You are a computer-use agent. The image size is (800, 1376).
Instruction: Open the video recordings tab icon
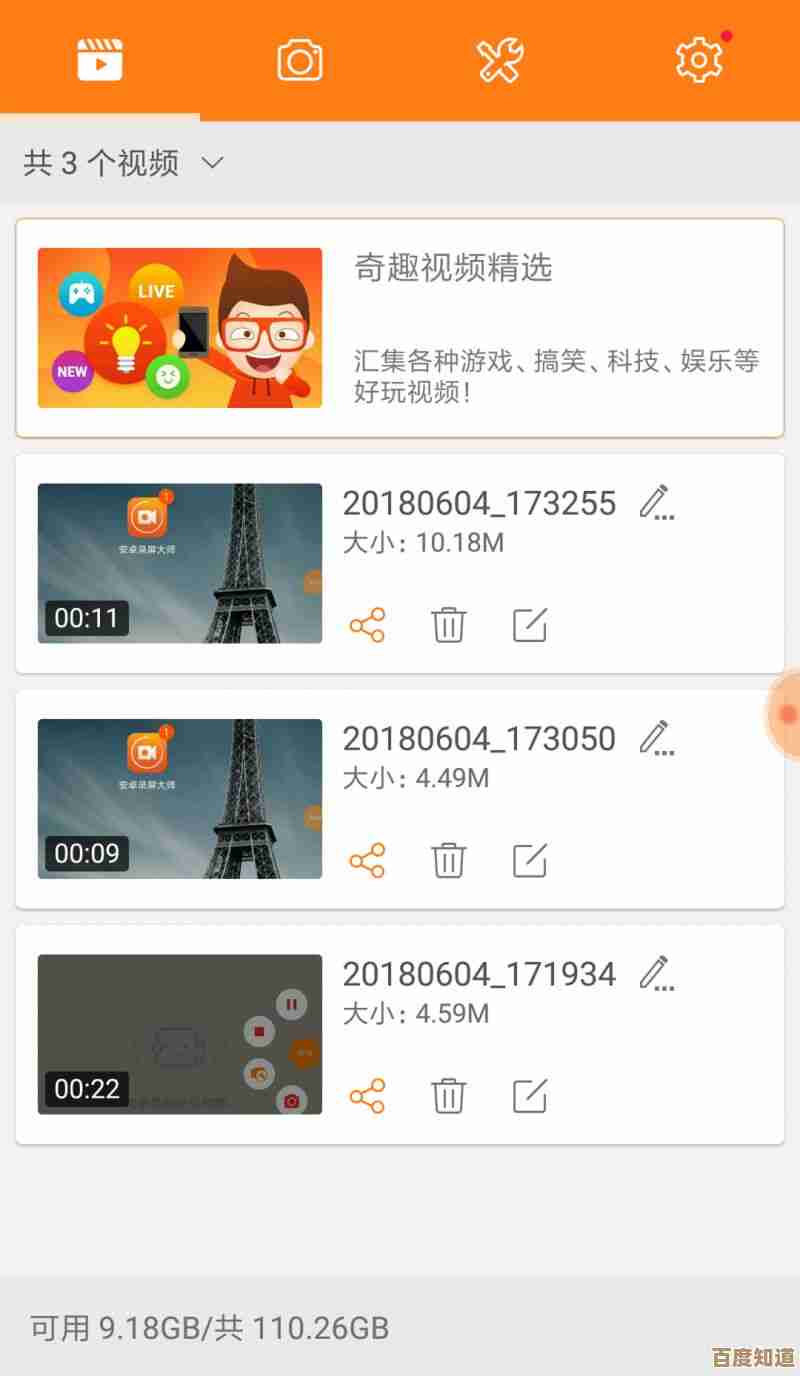(100, 58)
